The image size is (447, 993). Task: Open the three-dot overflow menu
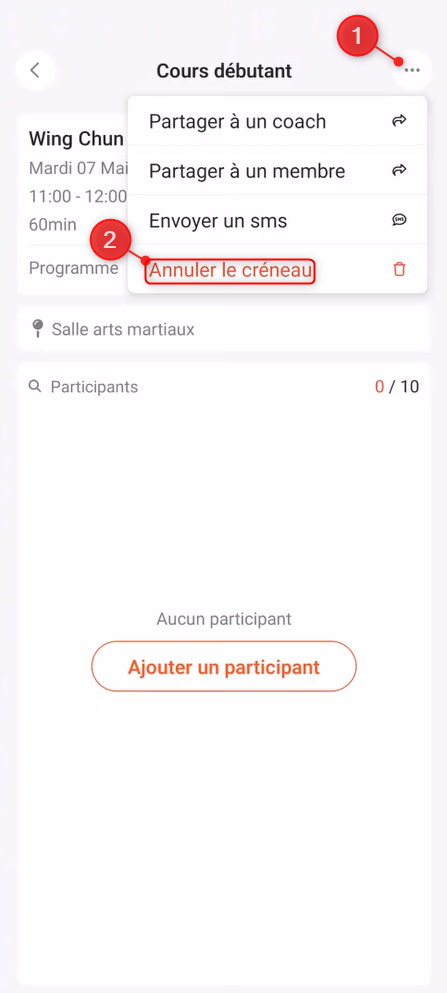412,70
